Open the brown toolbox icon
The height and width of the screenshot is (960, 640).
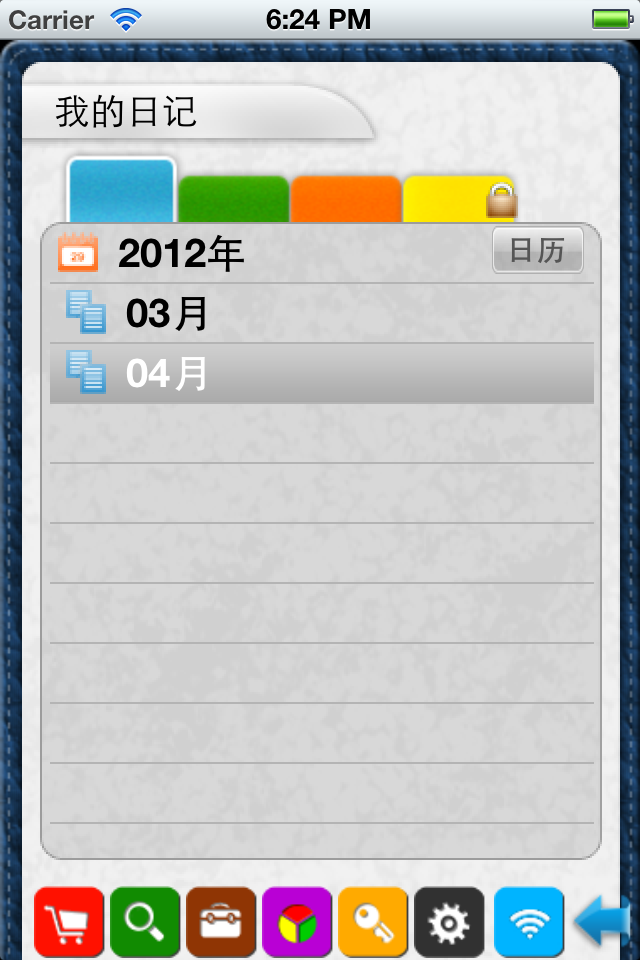221,922
